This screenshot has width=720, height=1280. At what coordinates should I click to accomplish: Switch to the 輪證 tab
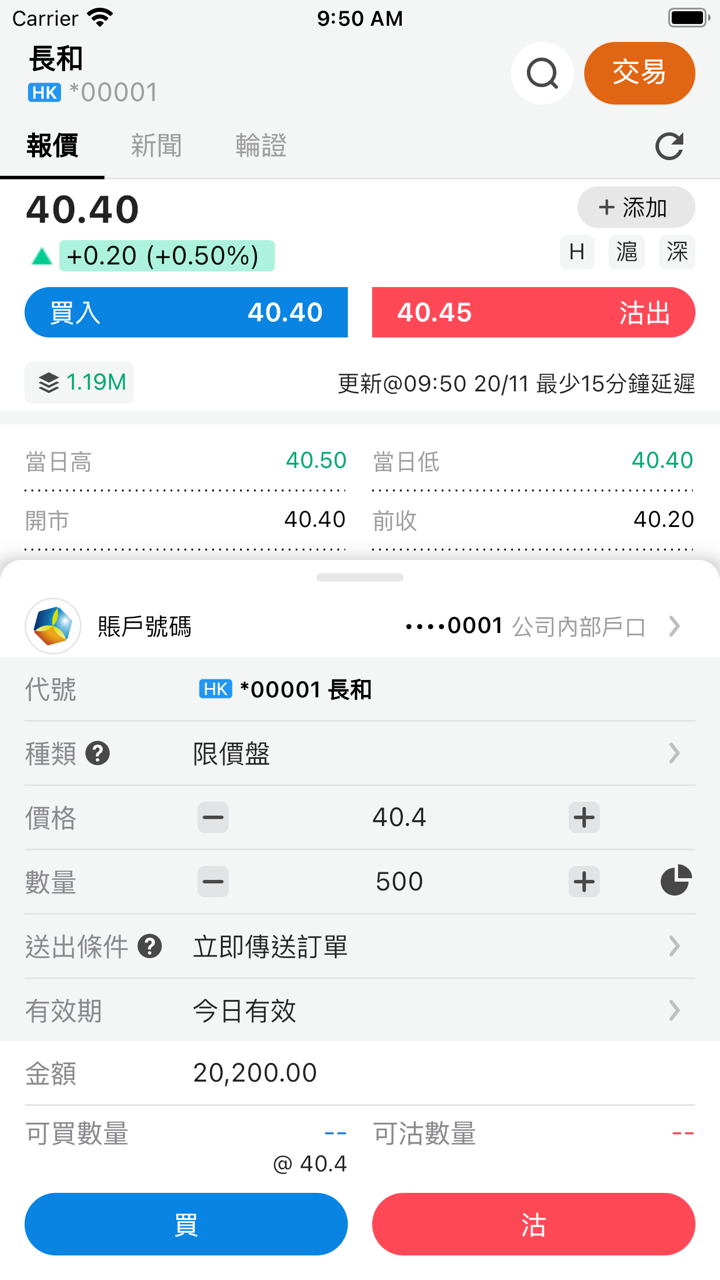pos(261,146)
